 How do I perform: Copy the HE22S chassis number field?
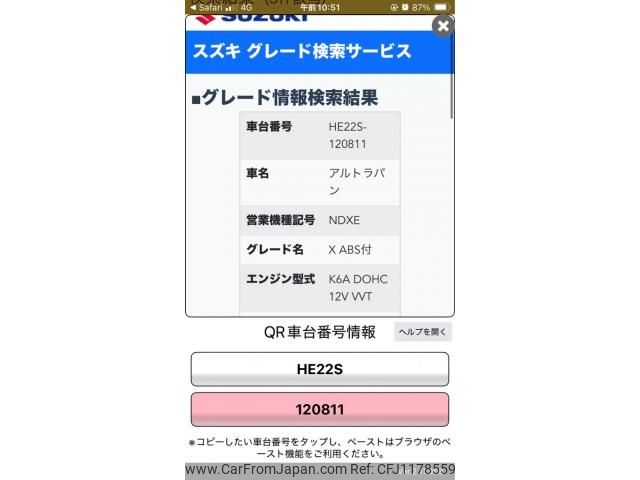pos(319,369)
